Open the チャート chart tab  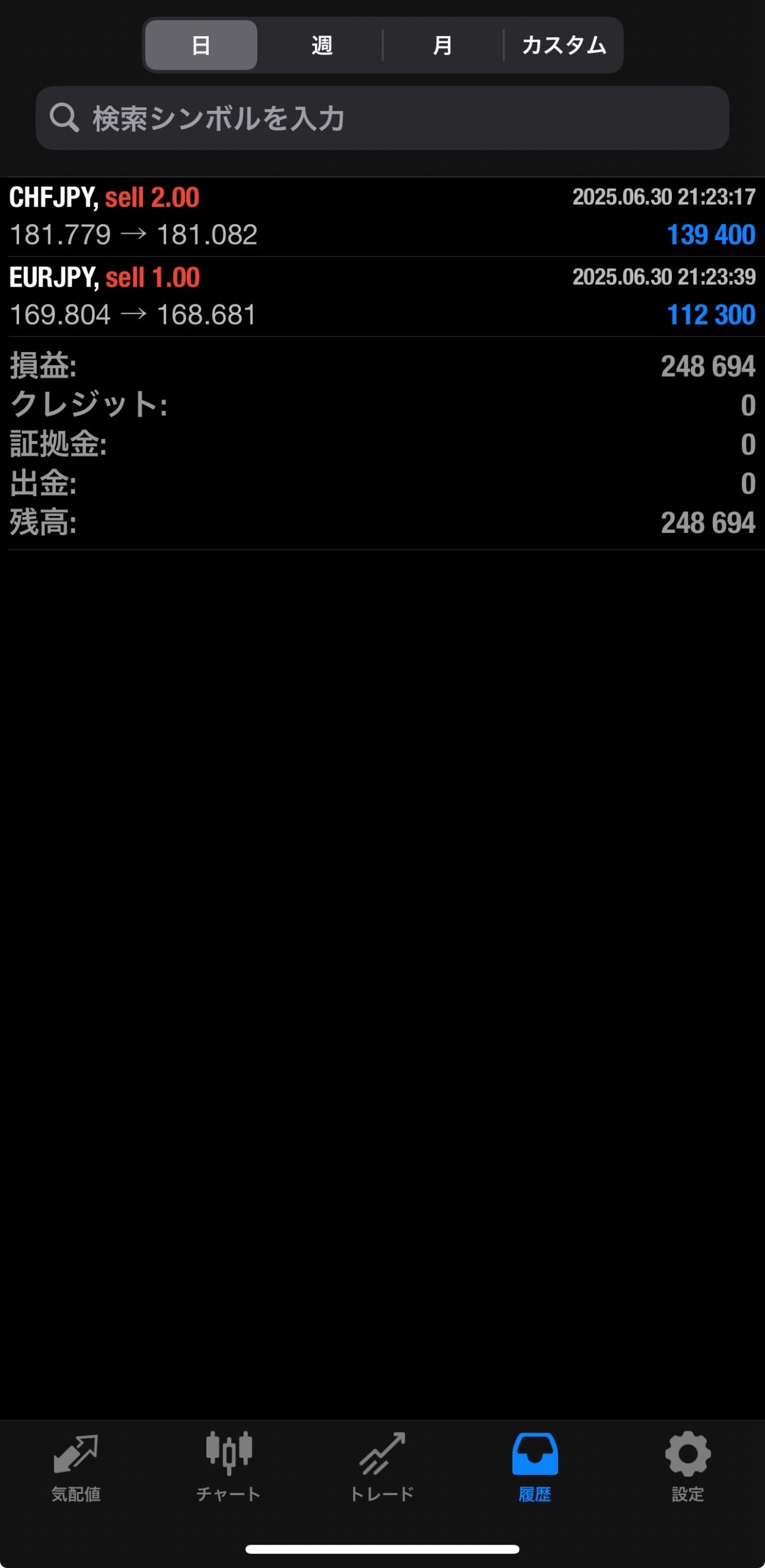tap(228, 1467)
